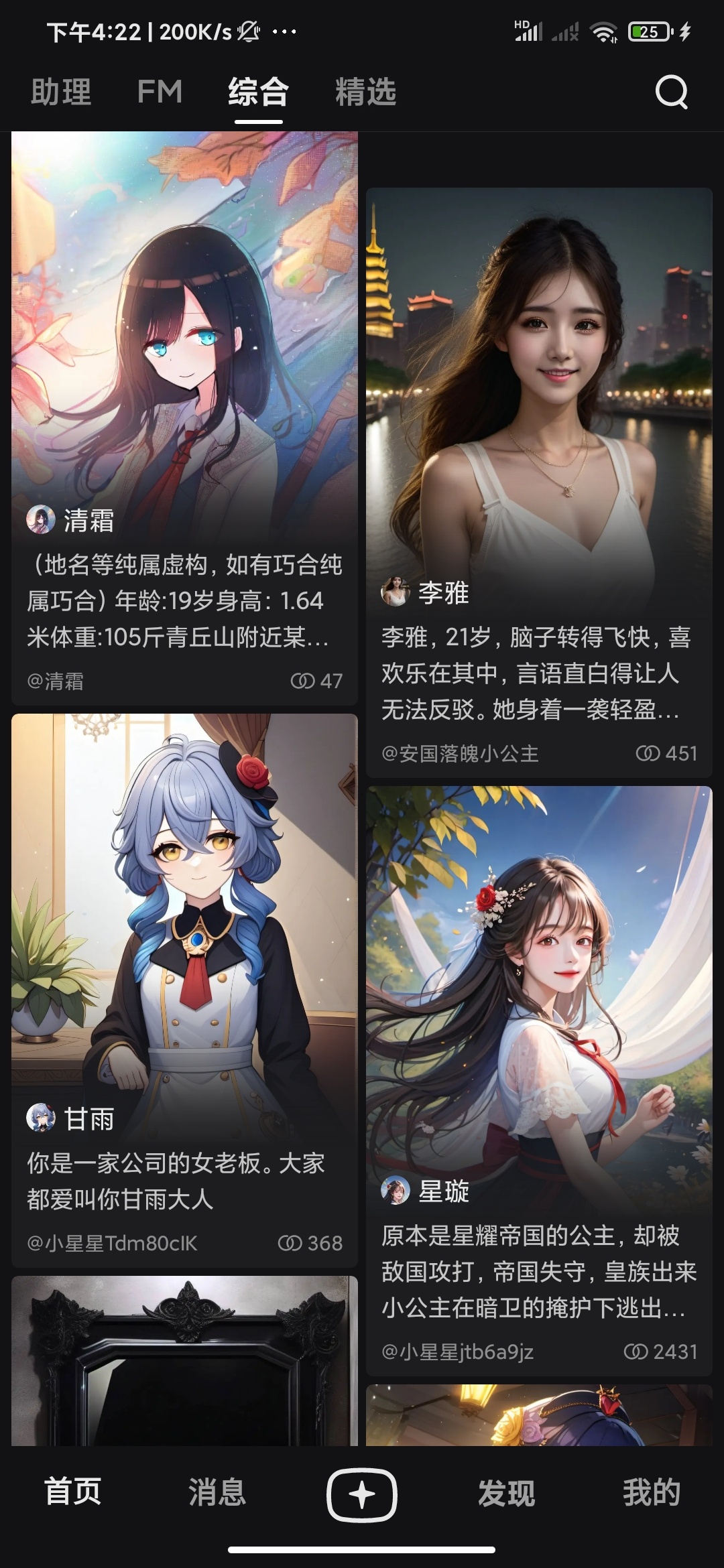Switch to the 助理 tab
This screenshot has width=724, height=1568.
tap(60, 92)
